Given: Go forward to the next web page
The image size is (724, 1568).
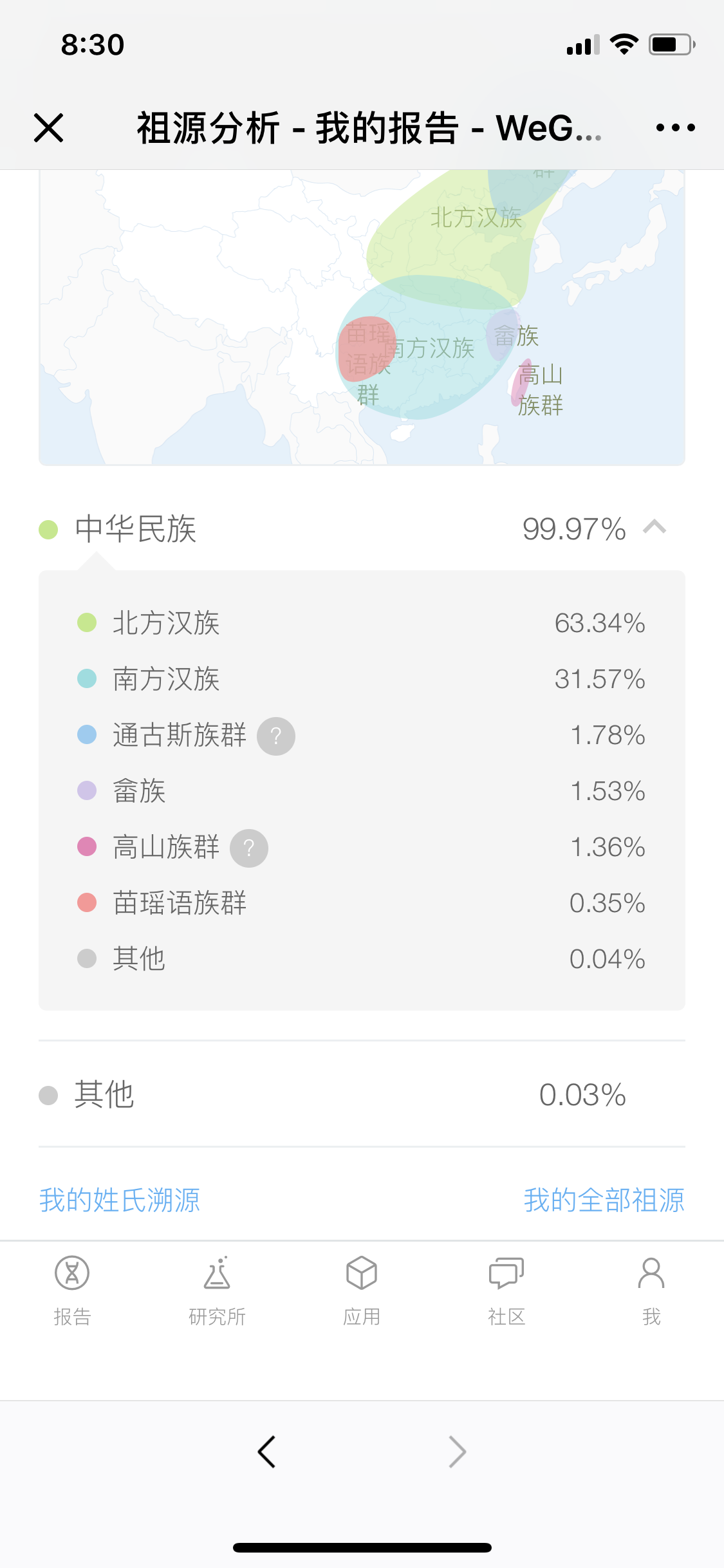Looking at the screenshot, I should (x=457, y=1451).
